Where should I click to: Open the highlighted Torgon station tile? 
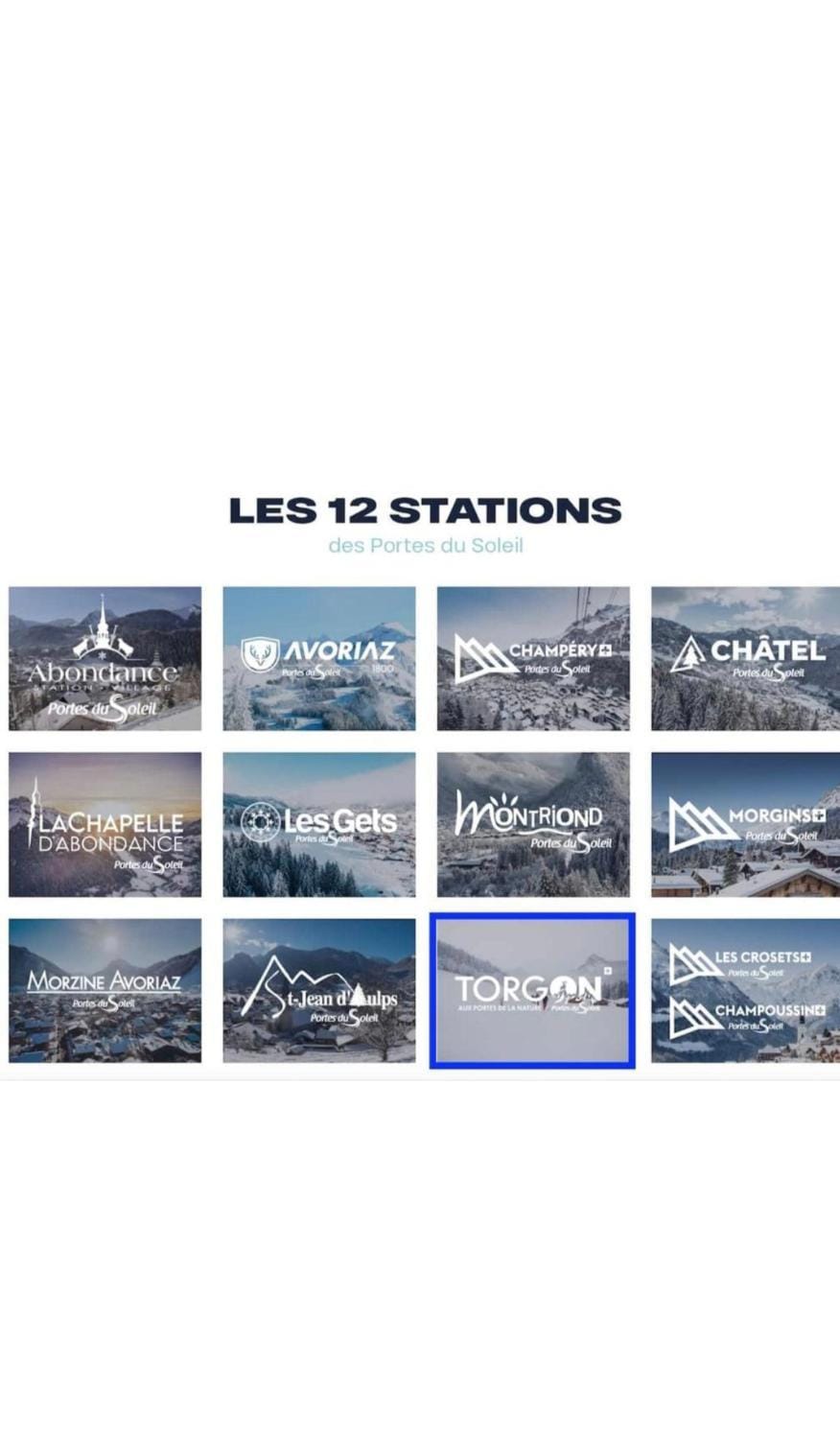tap(532, 991)
